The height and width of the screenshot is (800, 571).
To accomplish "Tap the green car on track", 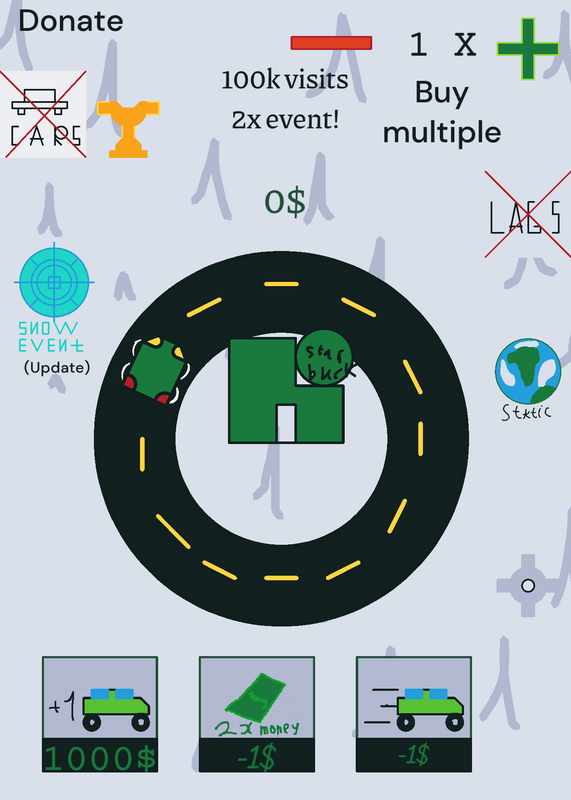I will tap(155, 371).
